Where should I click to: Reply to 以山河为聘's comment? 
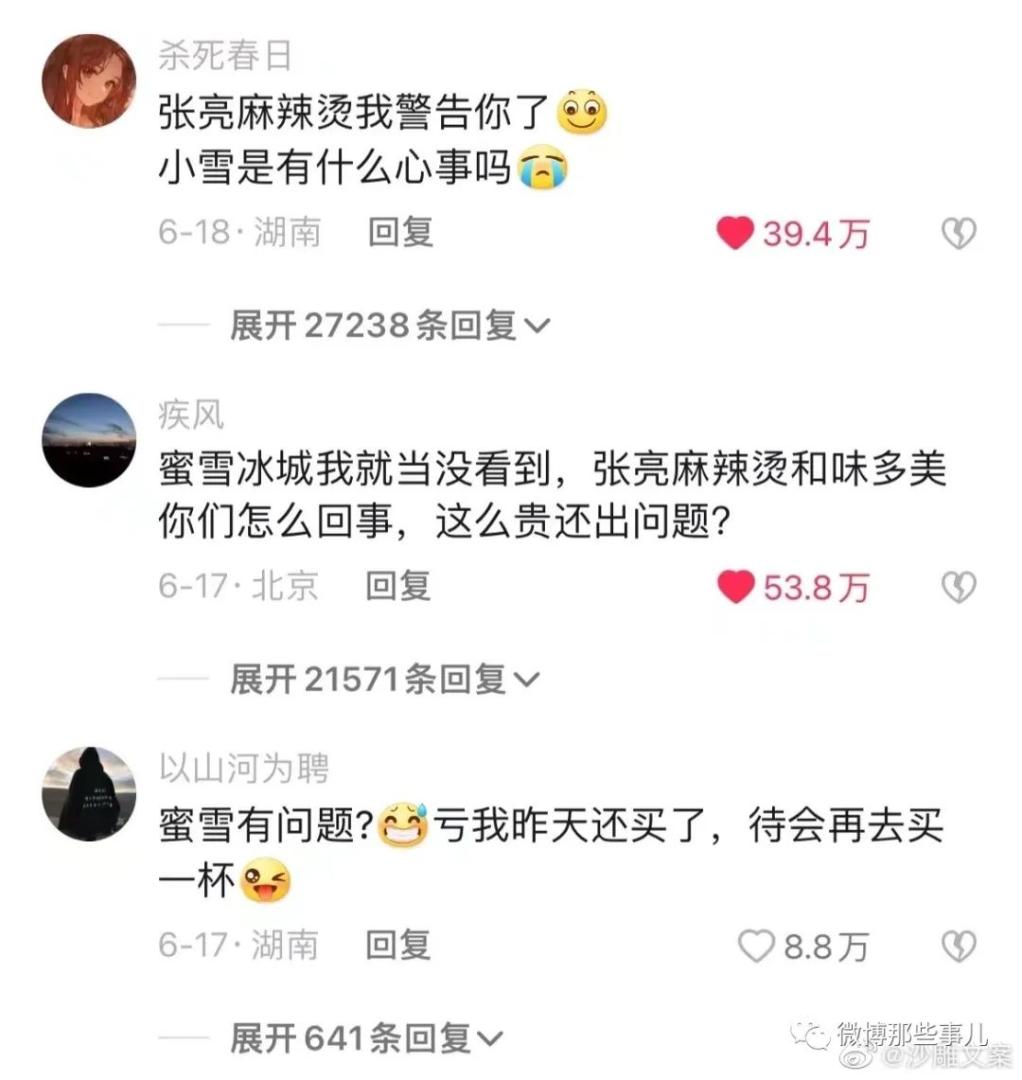(x=397, y=944)
